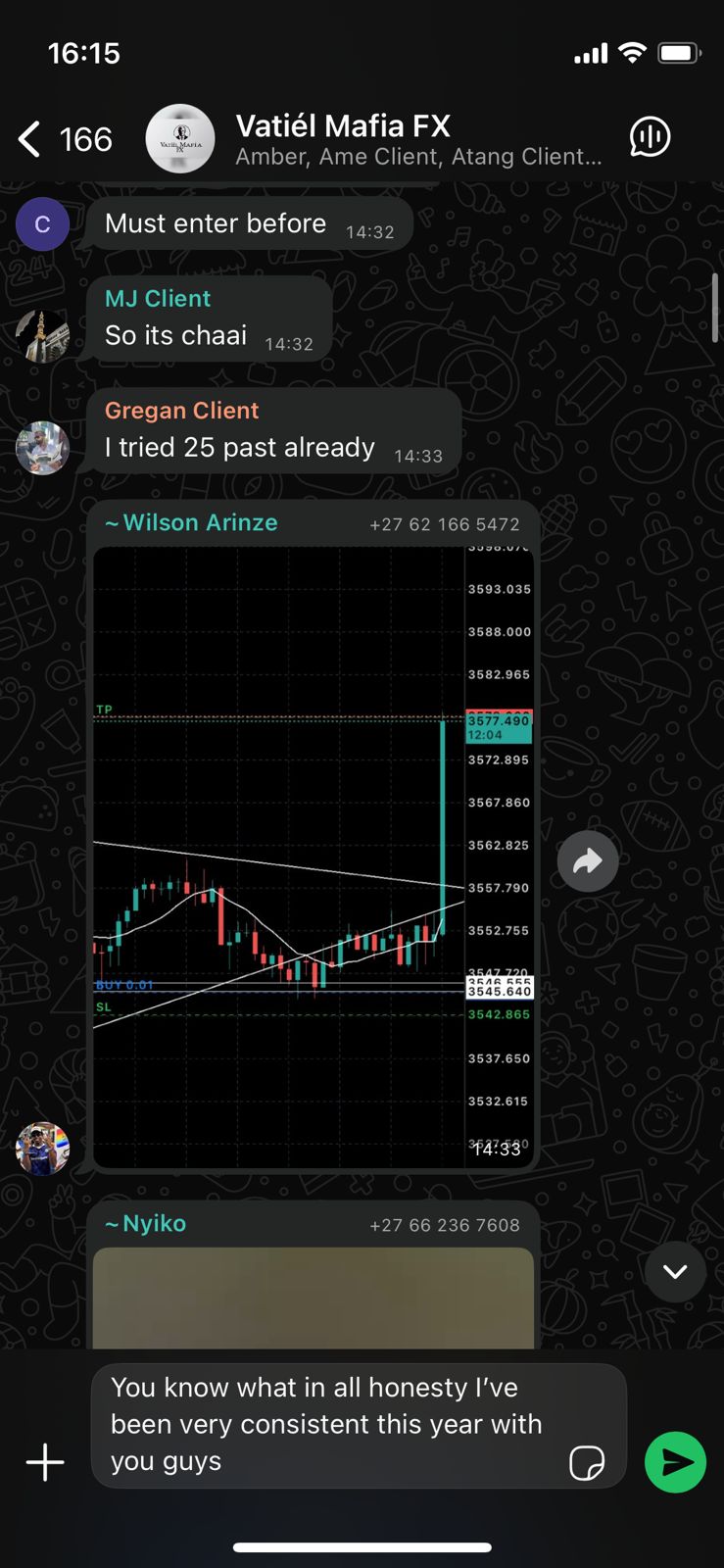Send the typed message
724x1568 pixels.
675,1462
